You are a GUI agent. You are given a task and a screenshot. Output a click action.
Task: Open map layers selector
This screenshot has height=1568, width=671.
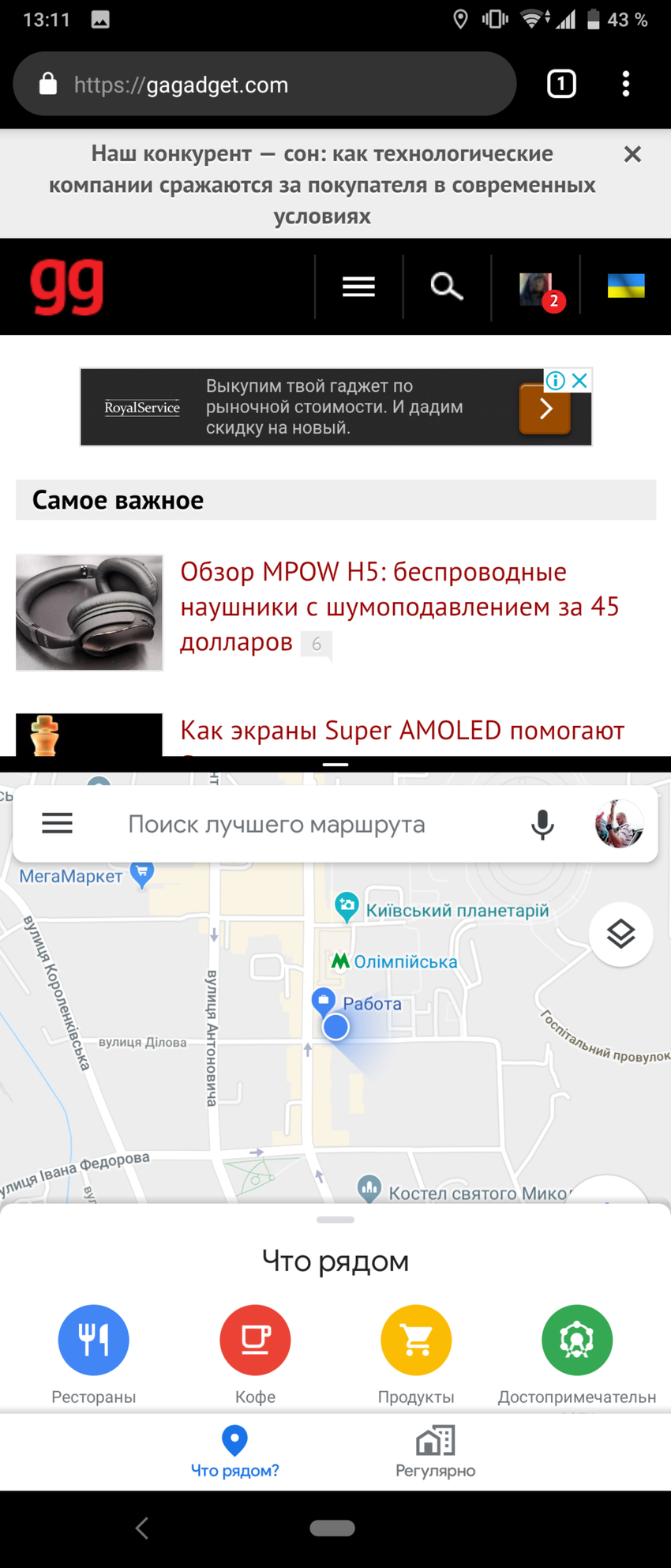pos(620,934)
